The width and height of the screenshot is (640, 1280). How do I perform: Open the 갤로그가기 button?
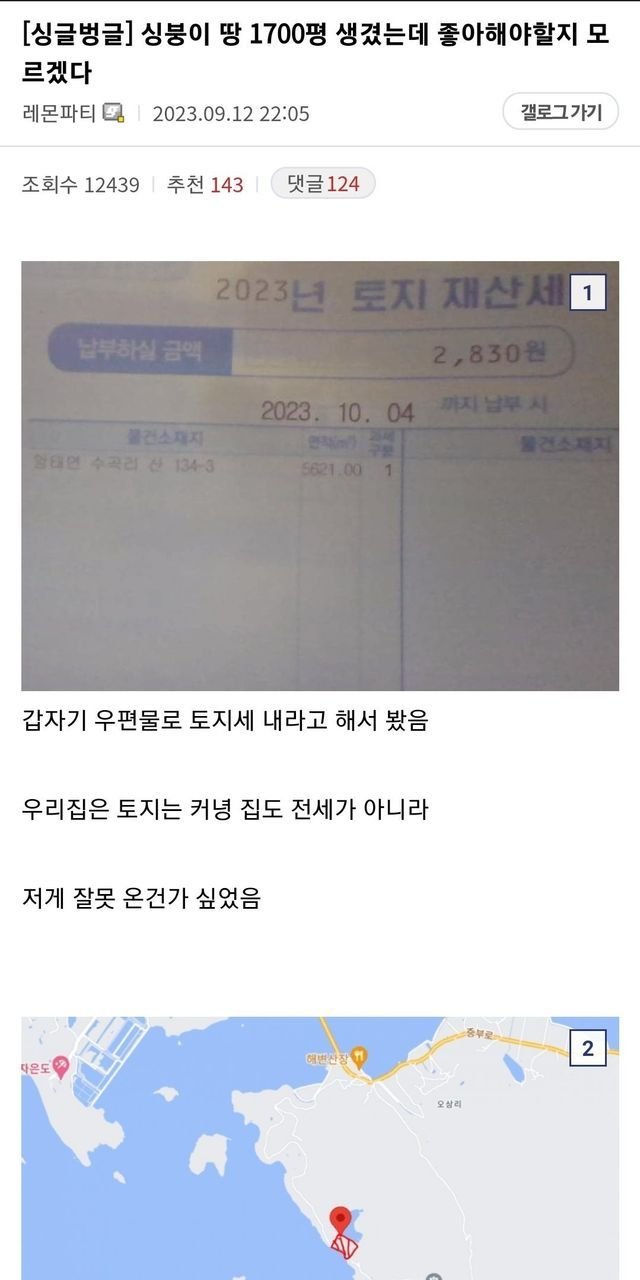point(560,112)
